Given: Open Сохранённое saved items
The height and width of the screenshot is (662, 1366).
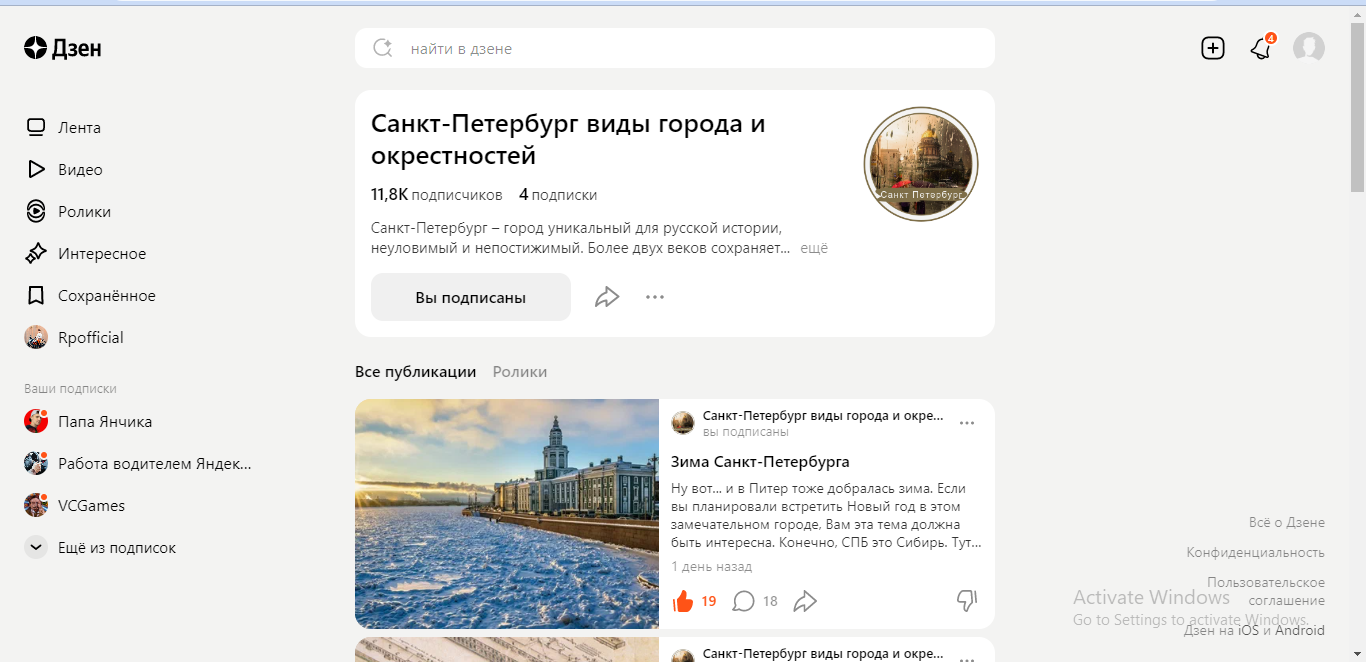Looking at the screenshot, I should point(105,296).
